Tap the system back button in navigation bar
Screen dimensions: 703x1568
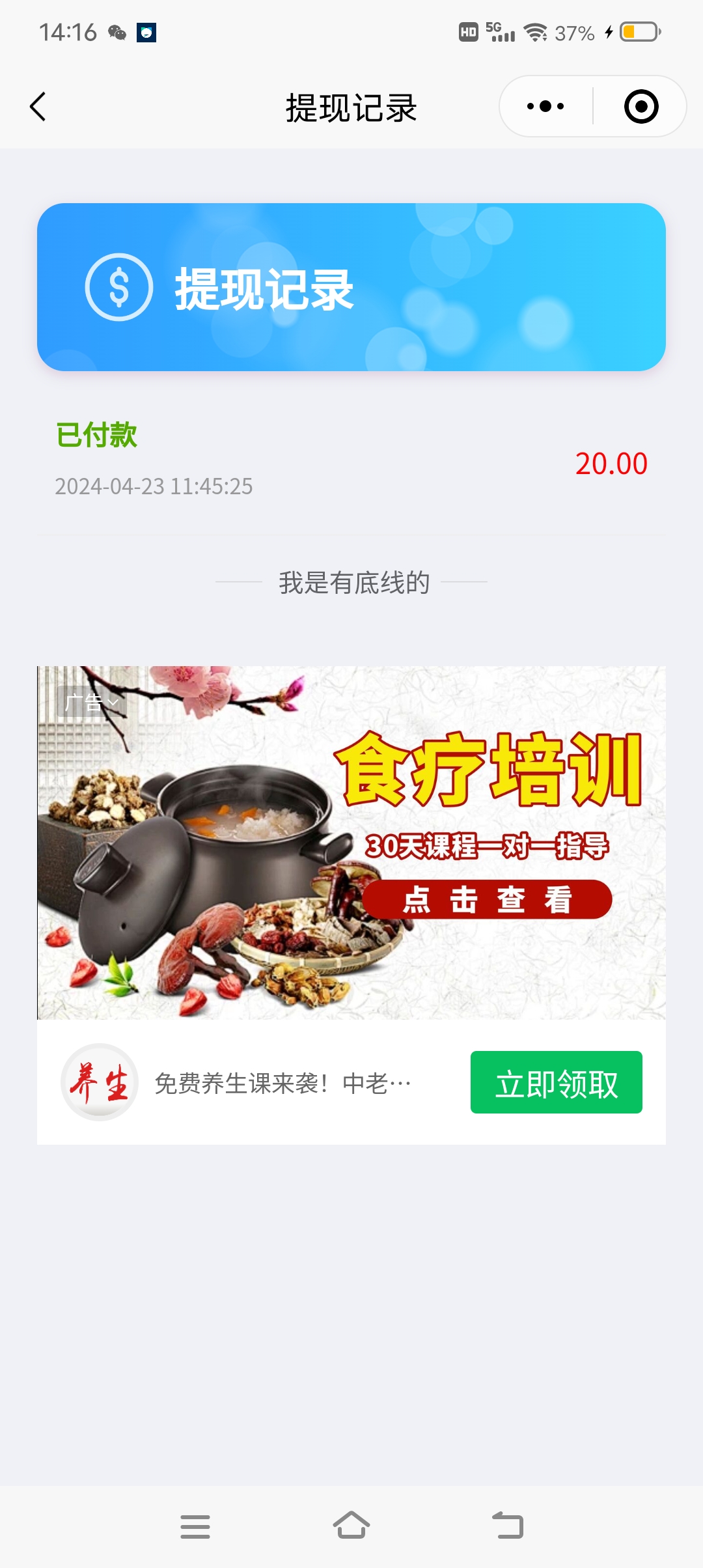pos(508,1526)
